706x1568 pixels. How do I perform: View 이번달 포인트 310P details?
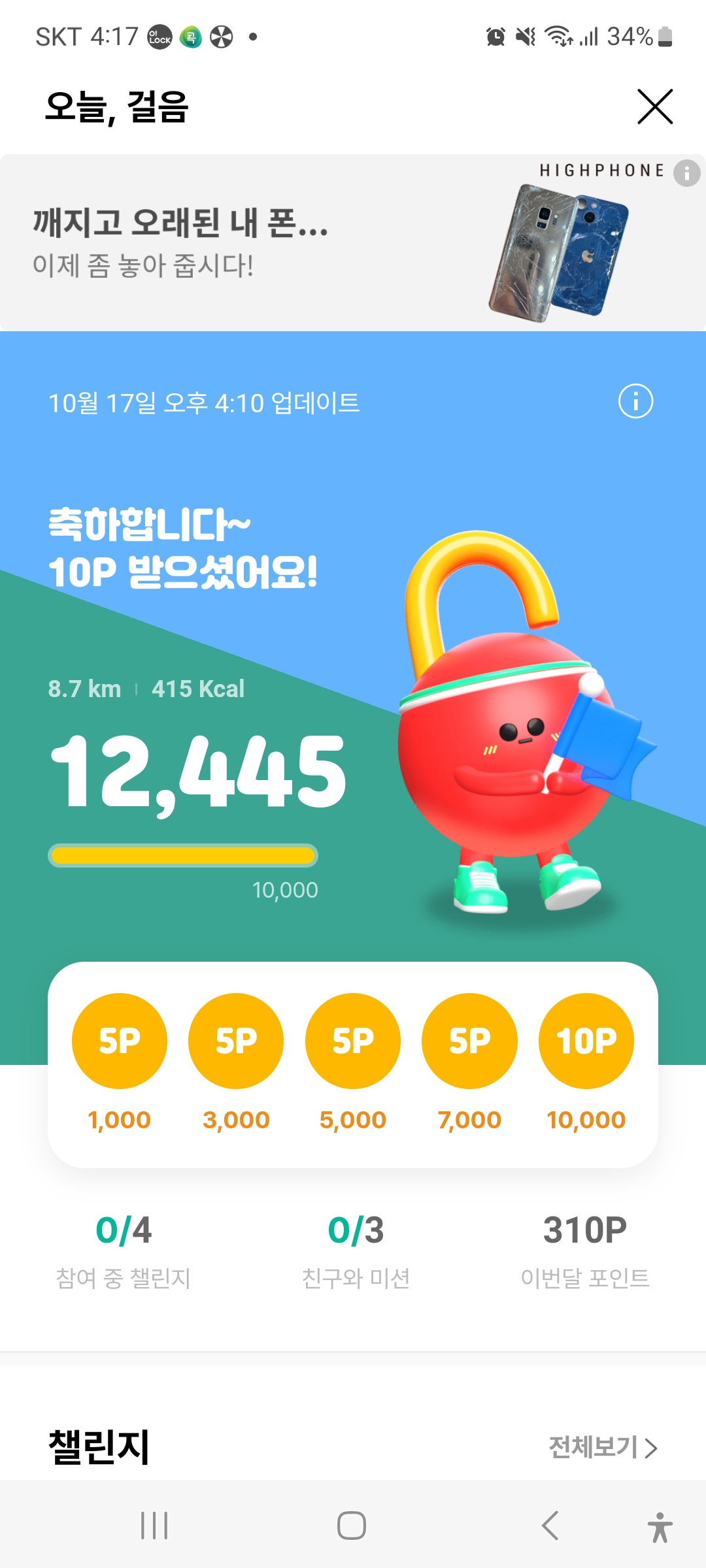click(x=585, y=1249)
